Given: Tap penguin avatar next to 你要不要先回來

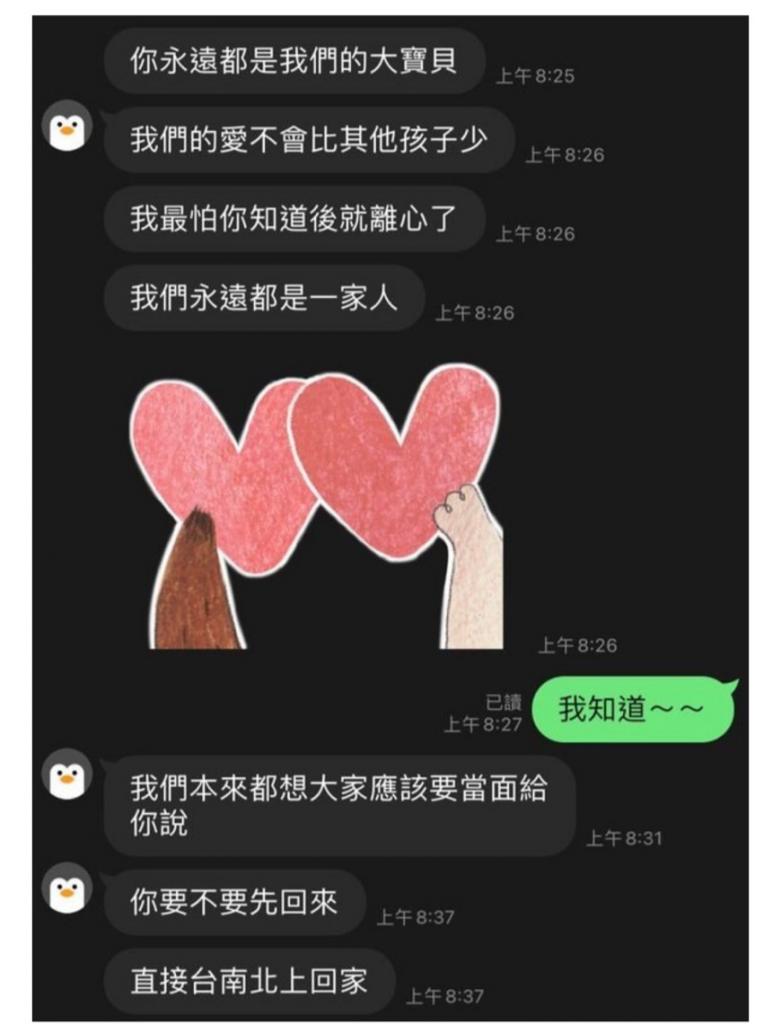Looking at the screenshot, I should pos(67,888).
